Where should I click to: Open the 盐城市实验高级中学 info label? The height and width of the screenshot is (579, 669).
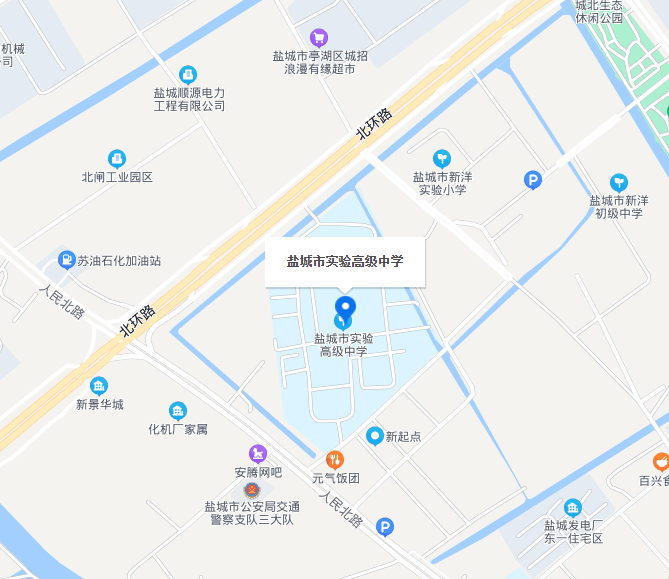pos(345,261)
